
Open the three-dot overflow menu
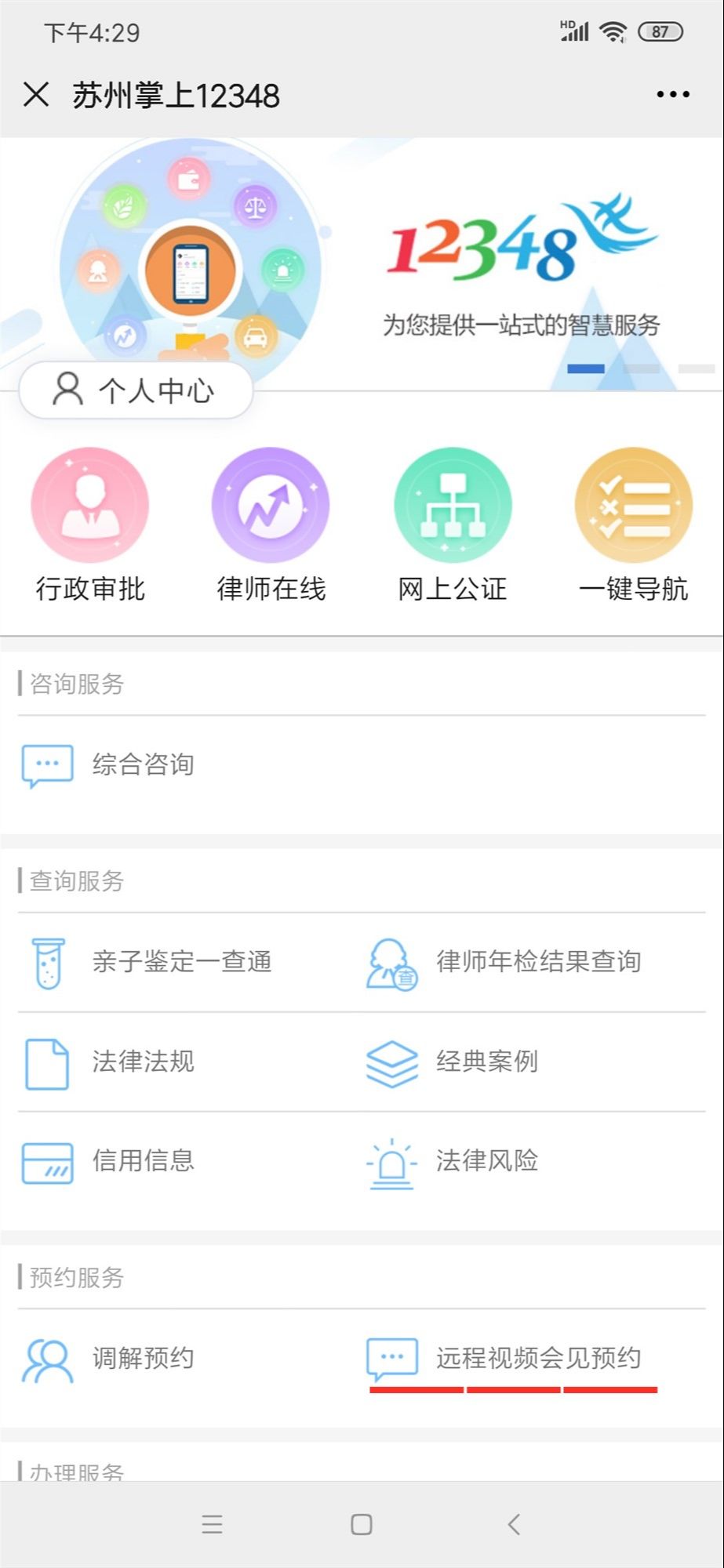672,95
